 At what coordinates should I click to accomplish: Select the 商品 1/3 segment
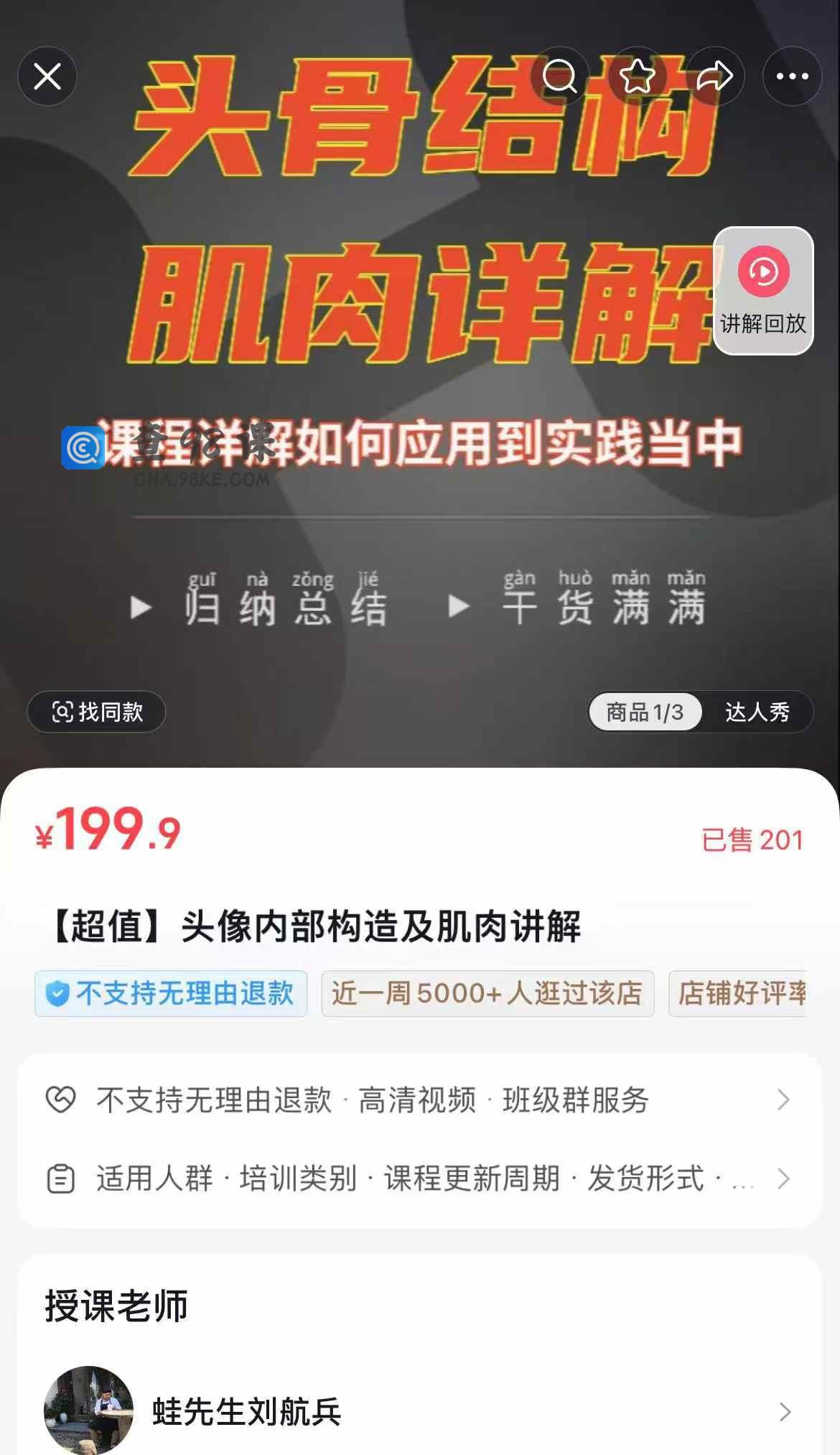coord(644,712)
